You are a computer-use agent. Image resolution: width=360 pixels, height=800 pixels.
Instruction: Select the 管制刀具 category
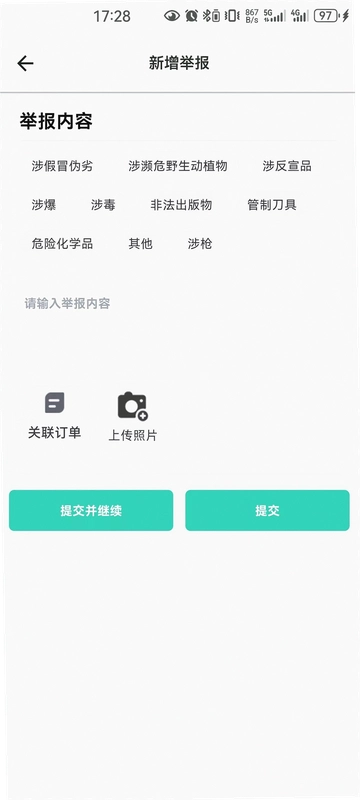point(272,205)
